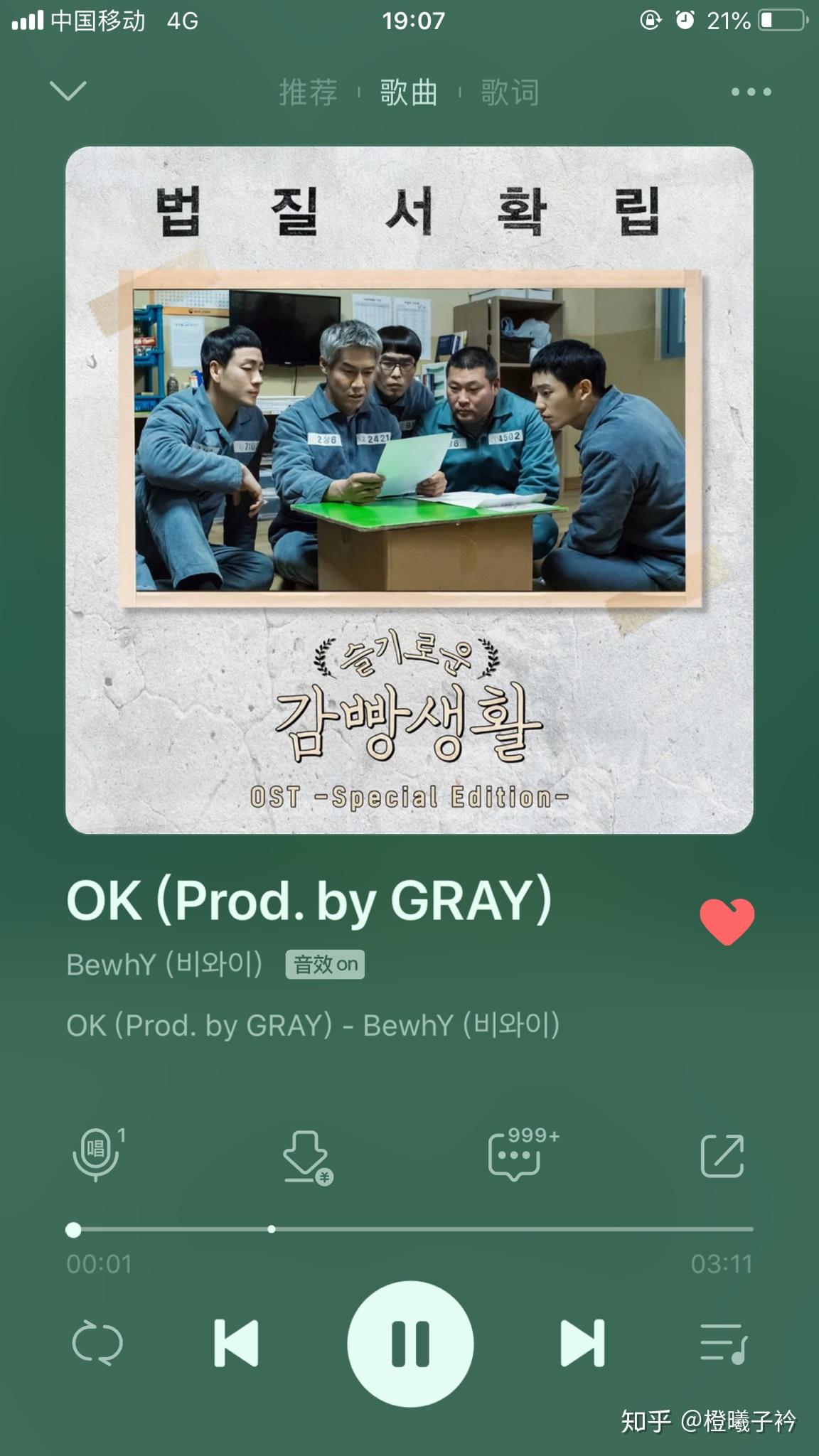
Task: Open the 音效 on sound effect setting
Action: (325, 965)
